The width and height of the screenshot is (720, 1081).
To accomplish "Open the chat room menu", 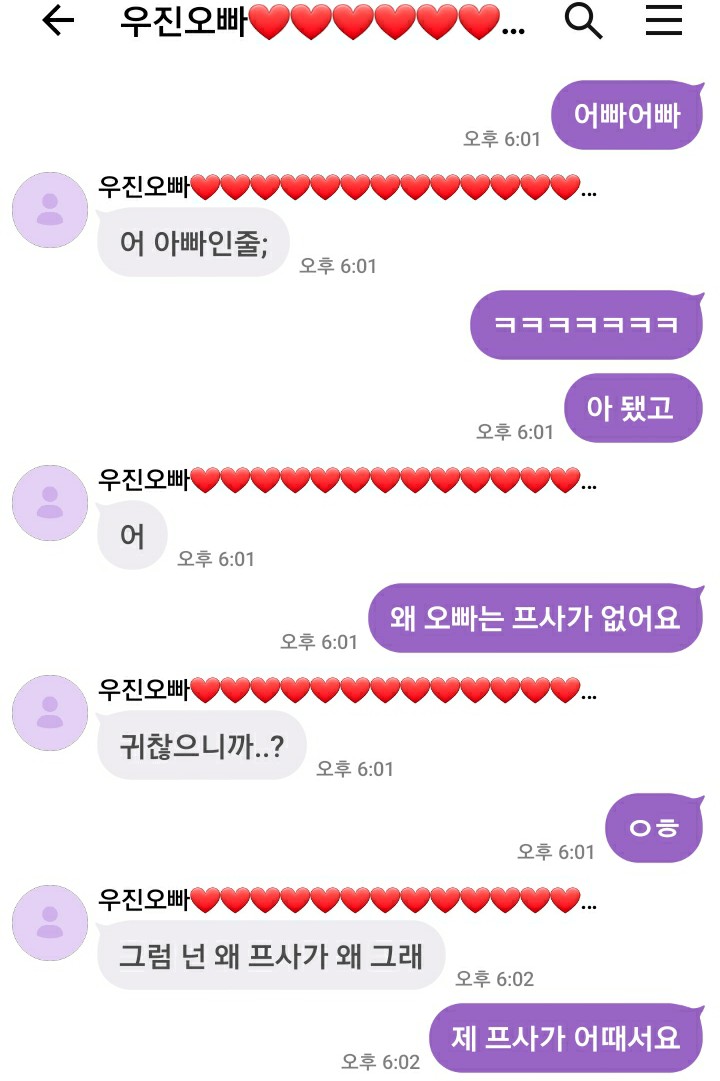I will click(x=664, y=22).
